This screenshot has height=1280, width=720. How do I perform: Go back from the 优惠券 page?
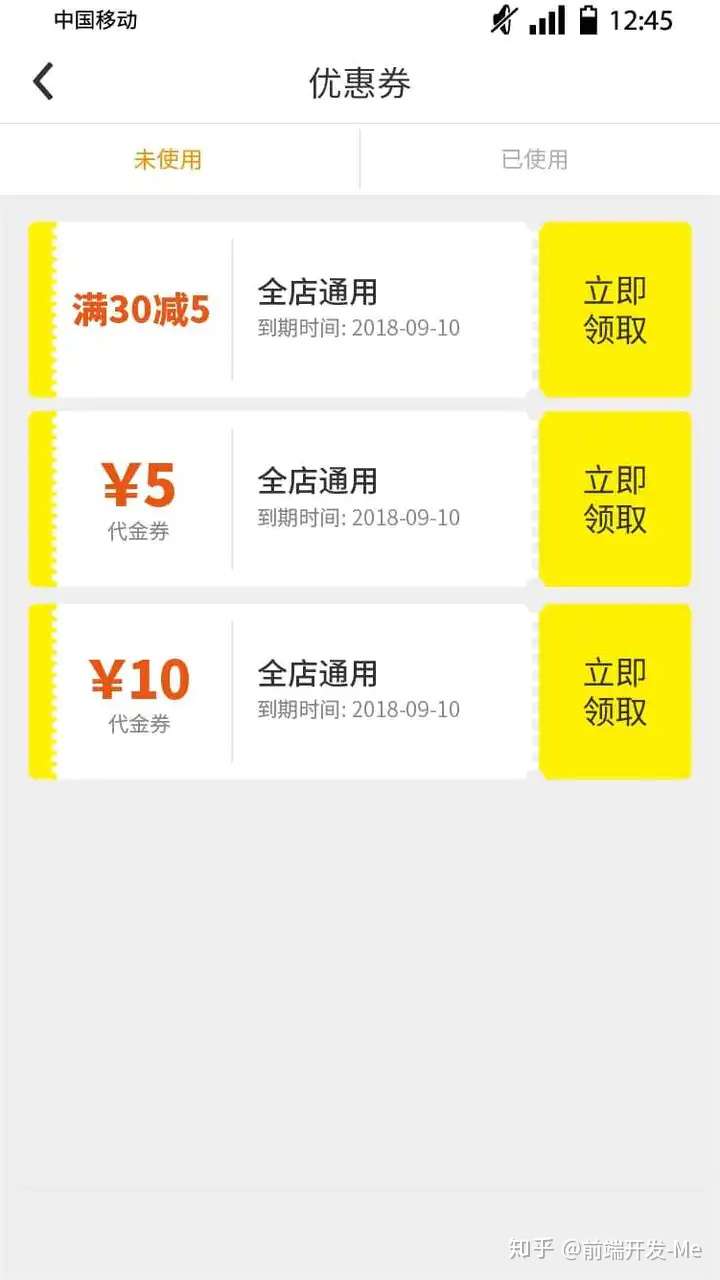click(43, 82)
